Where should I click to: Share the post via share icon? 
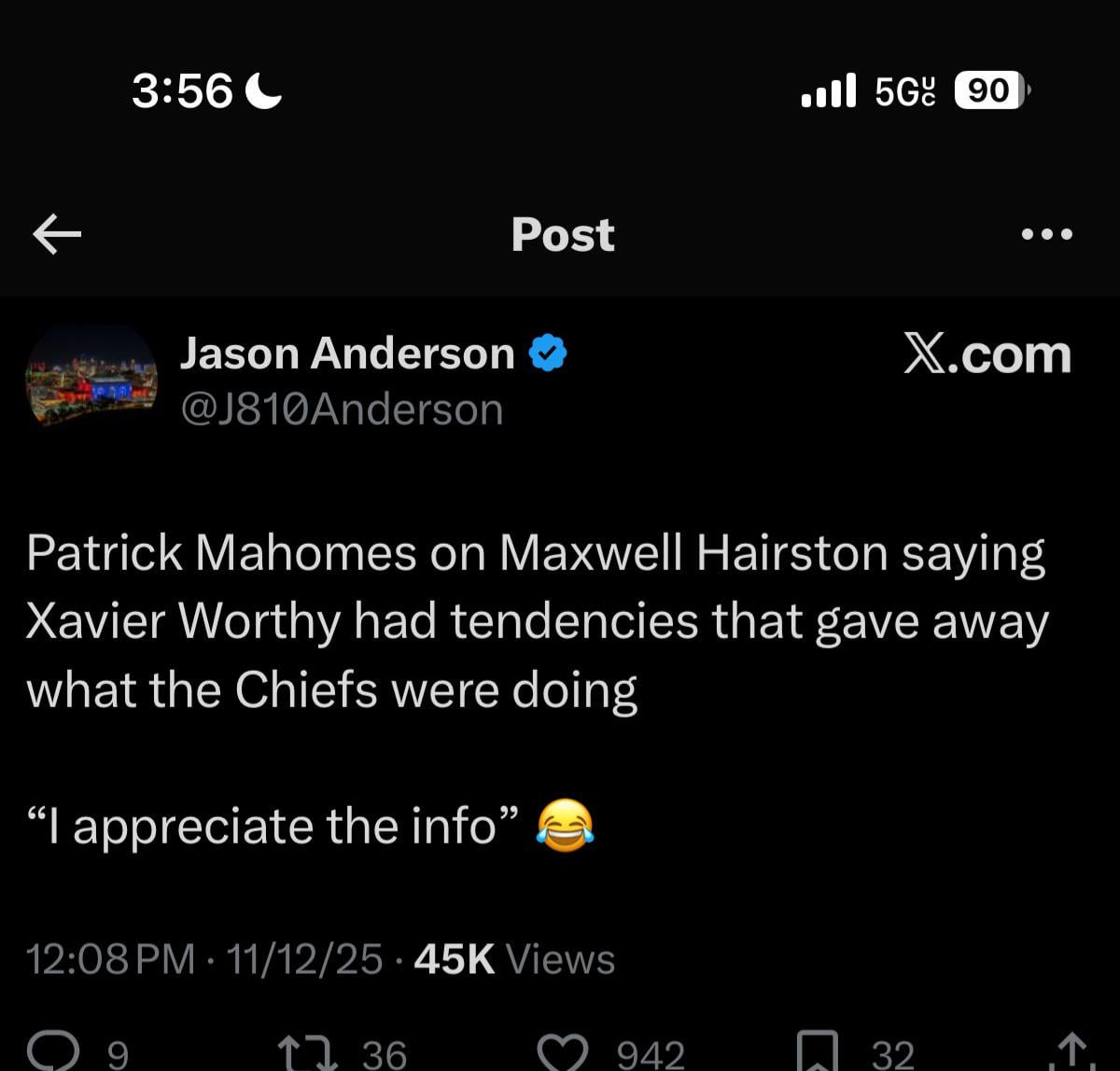point(1071,1051)
